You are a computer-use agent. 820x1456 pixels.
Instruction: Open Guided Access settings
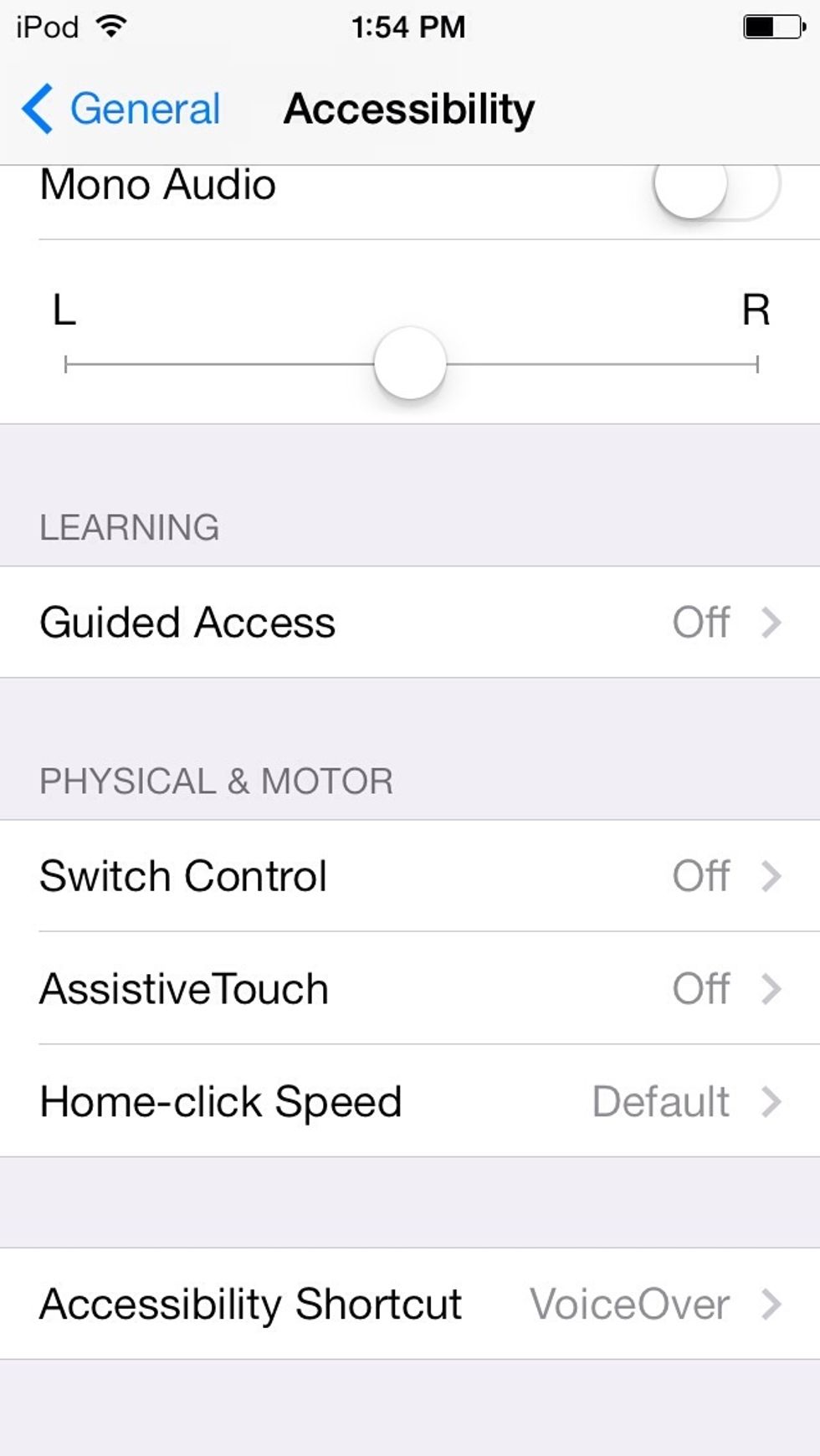tap(410, 623)
